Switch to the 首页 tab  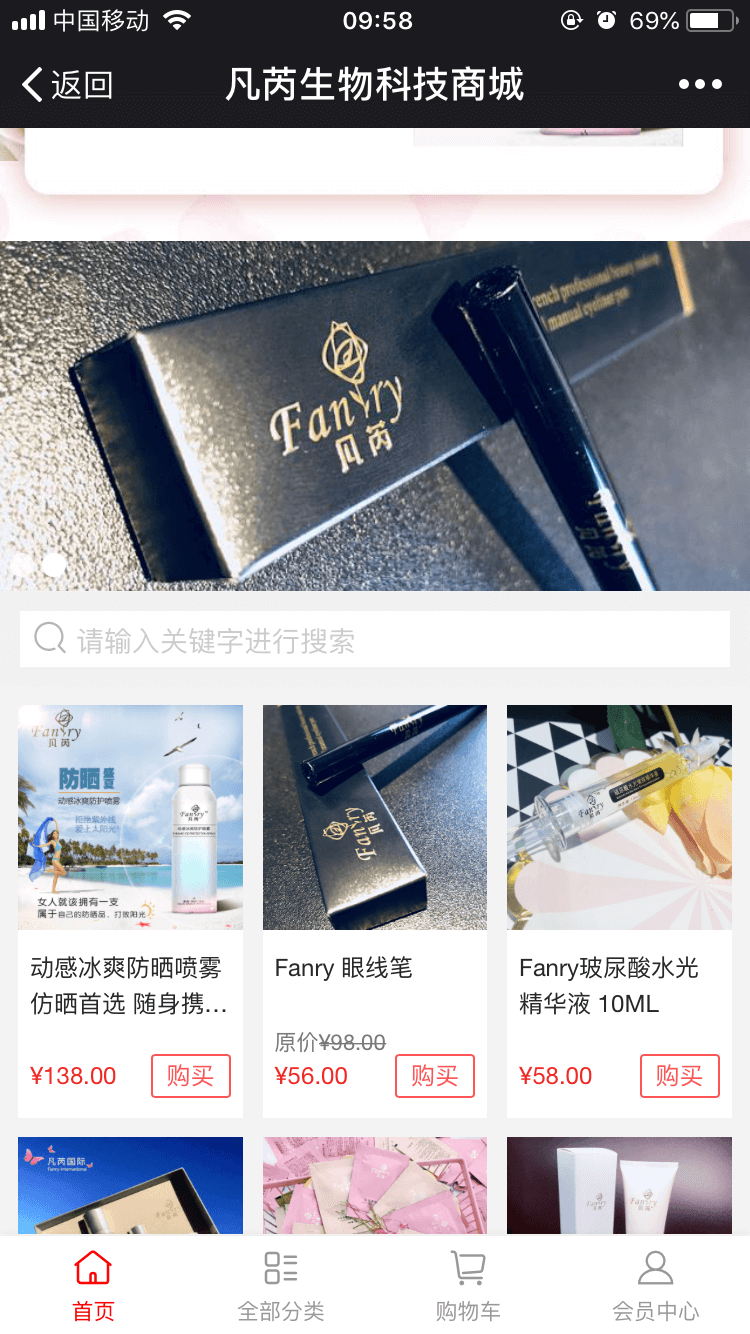(x=93, y=1285)
